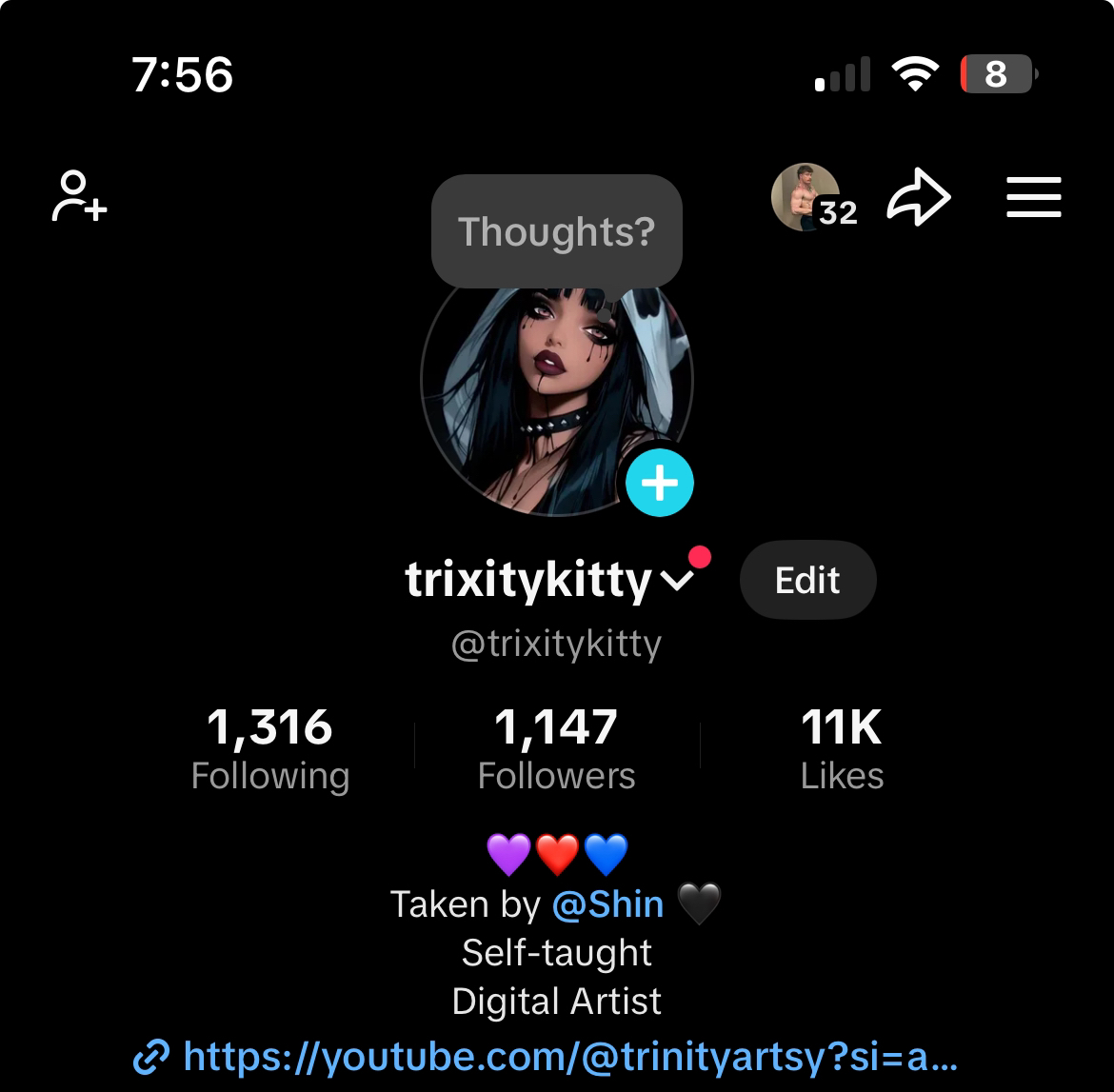View the 1,147 Followers list
This screenshot has width=1114, height=1092.
(556, 750)
